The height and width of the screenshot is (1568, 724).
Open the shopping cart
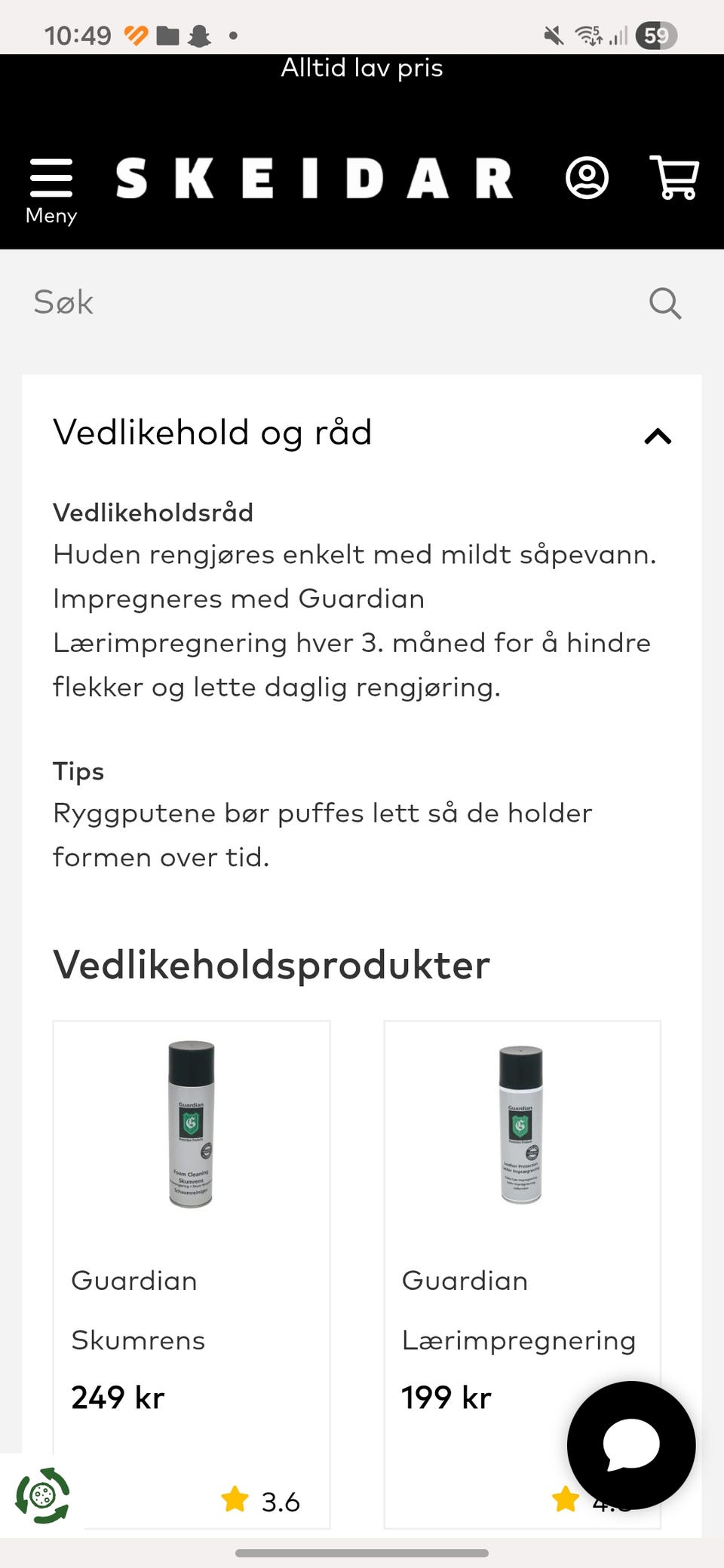click(673, 176)
